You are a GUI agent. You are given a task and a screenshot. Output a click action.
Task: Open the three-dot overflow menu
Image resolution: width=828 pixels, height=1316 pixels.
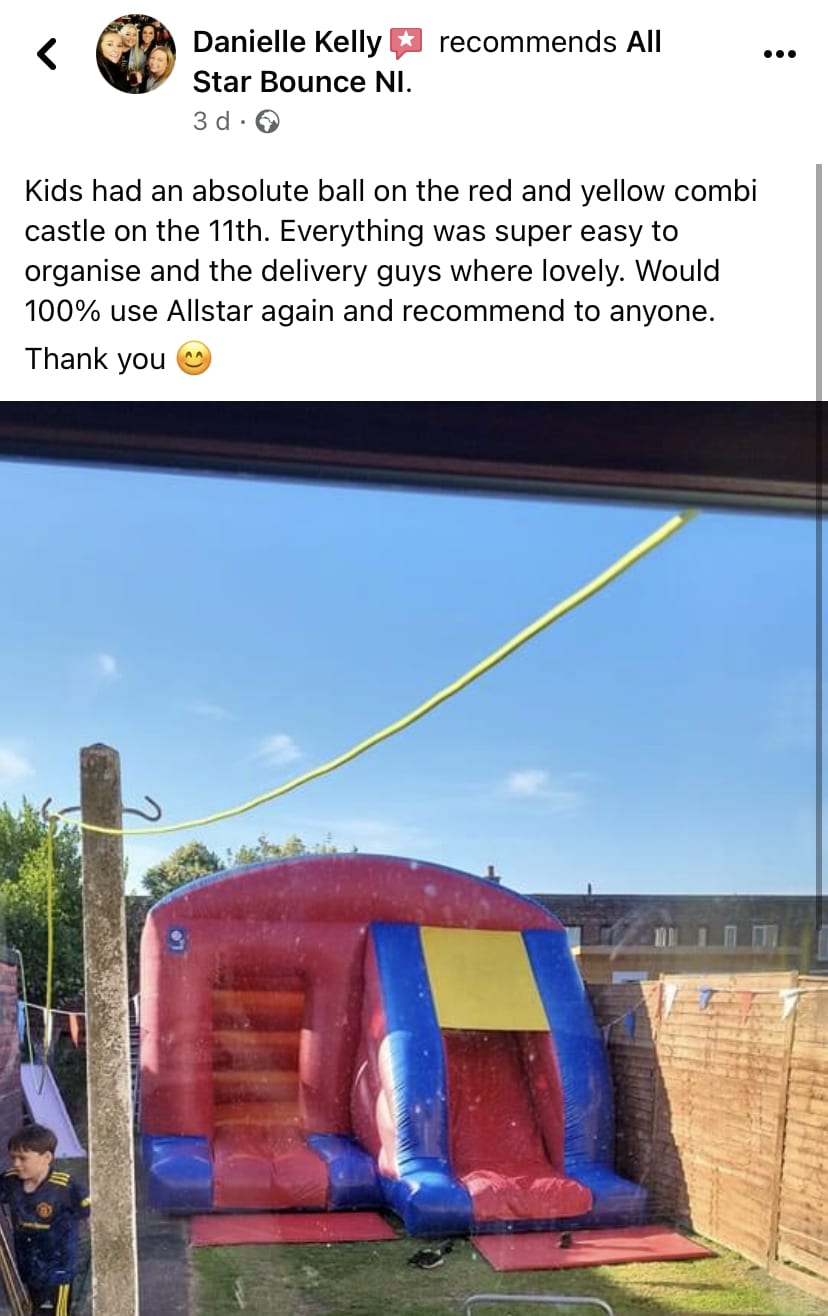click(779, 54)
